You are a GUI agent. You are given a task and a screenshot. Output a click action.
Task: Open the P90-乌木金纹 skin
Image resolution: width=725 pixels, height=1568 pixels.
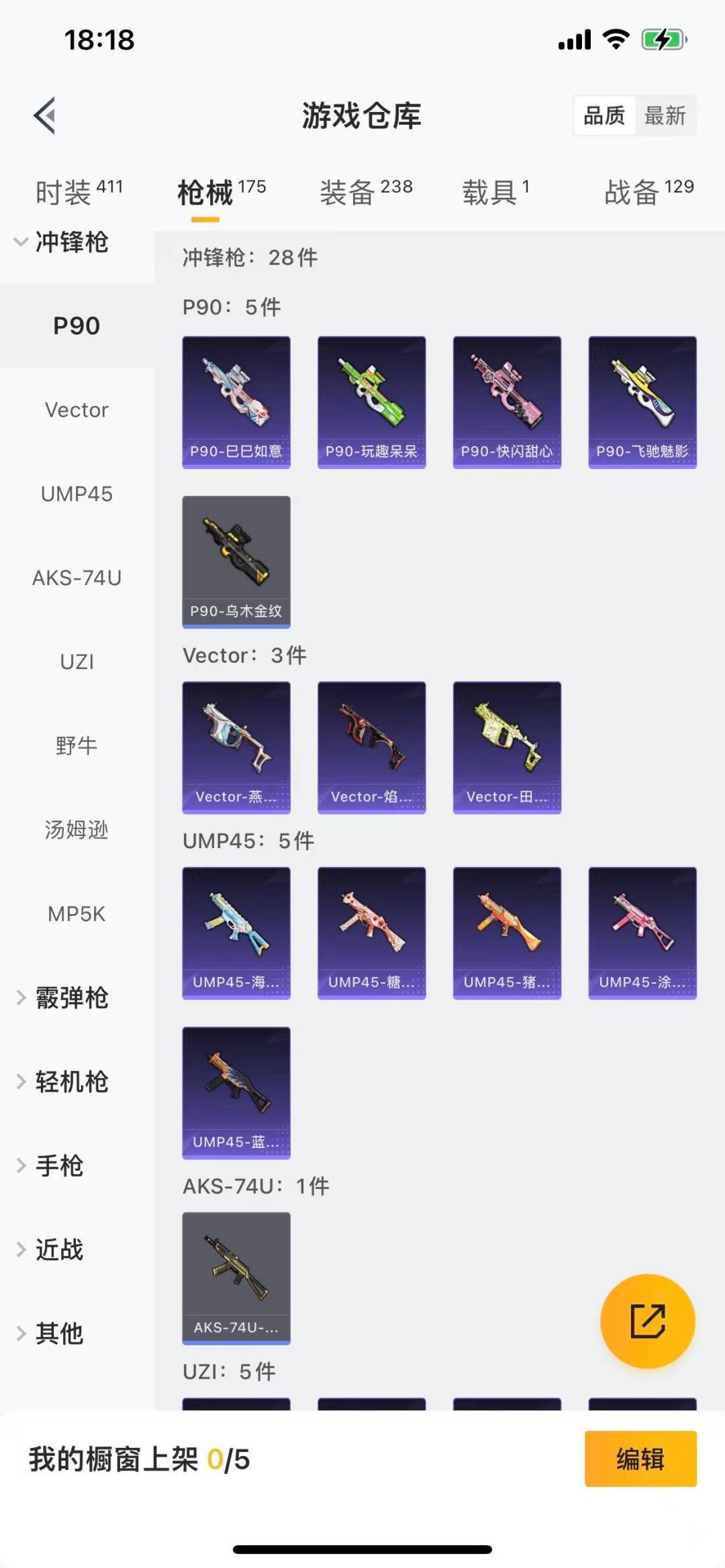point(236,562)
